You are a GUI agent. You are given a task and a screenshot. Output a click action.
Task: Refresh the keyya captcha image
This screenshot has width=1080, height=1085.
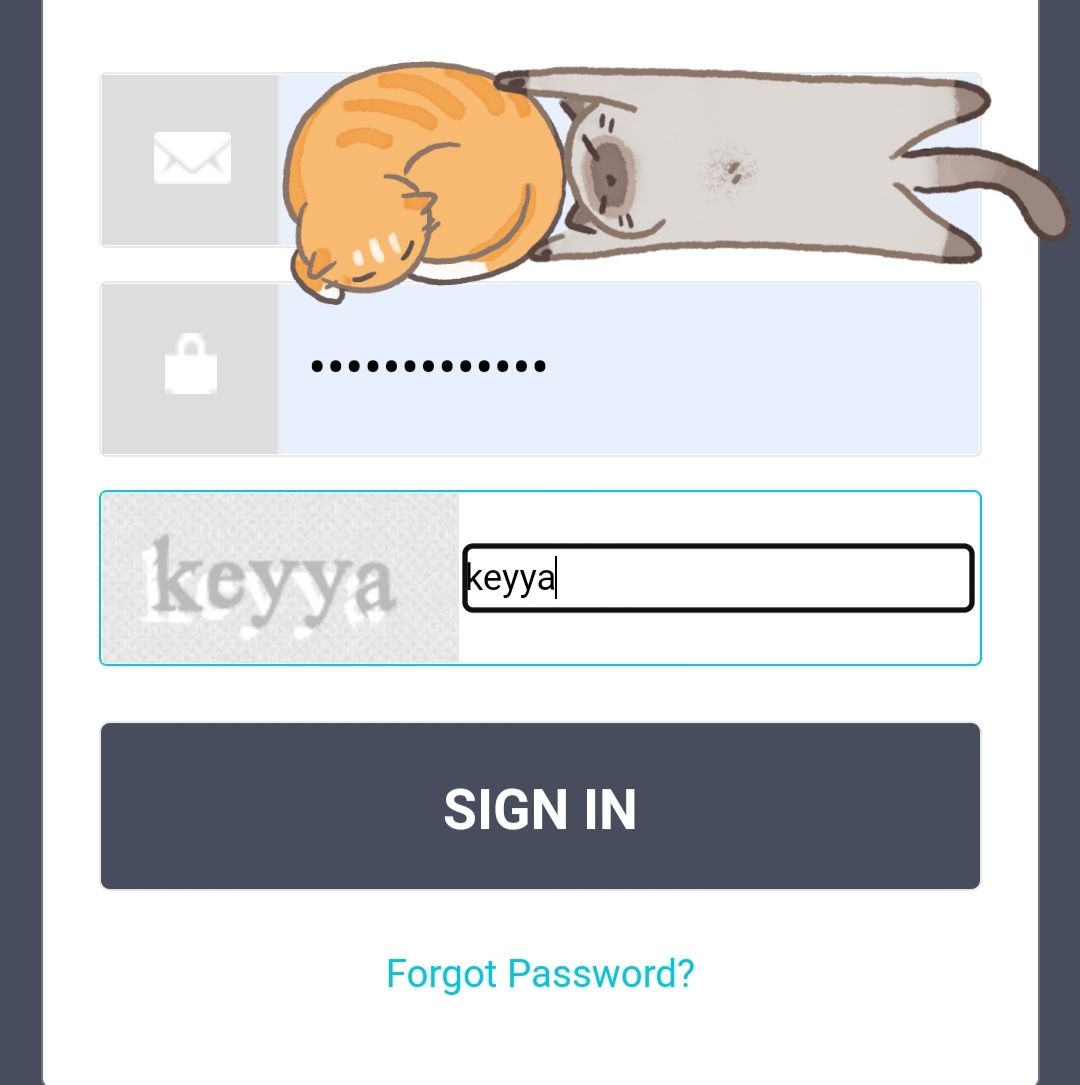280,578
